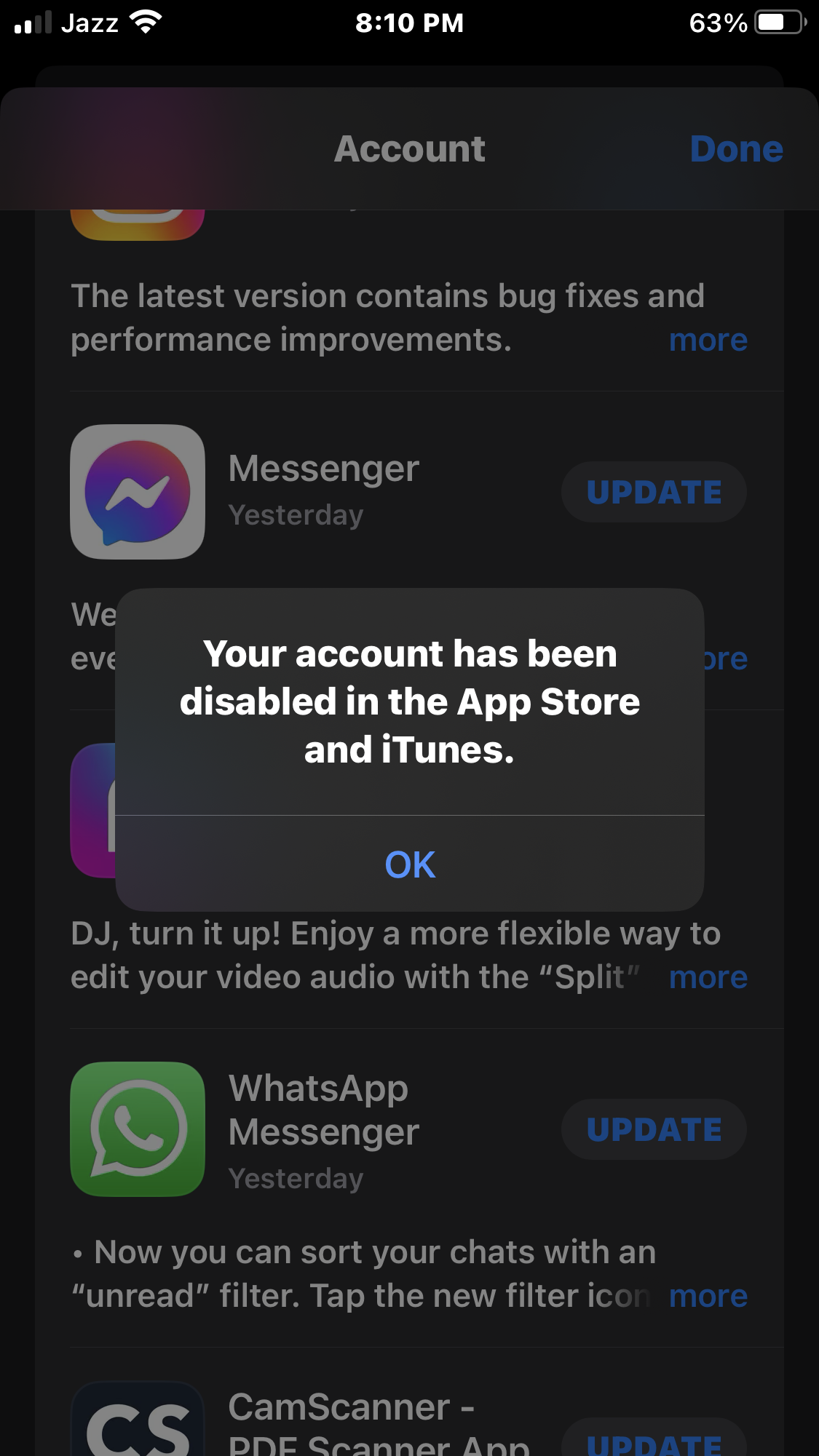Viewport: 819px width, 1456px height.
Task: Open the Messenger app icon
Action: pyautogui.click(x=138, y=492)
